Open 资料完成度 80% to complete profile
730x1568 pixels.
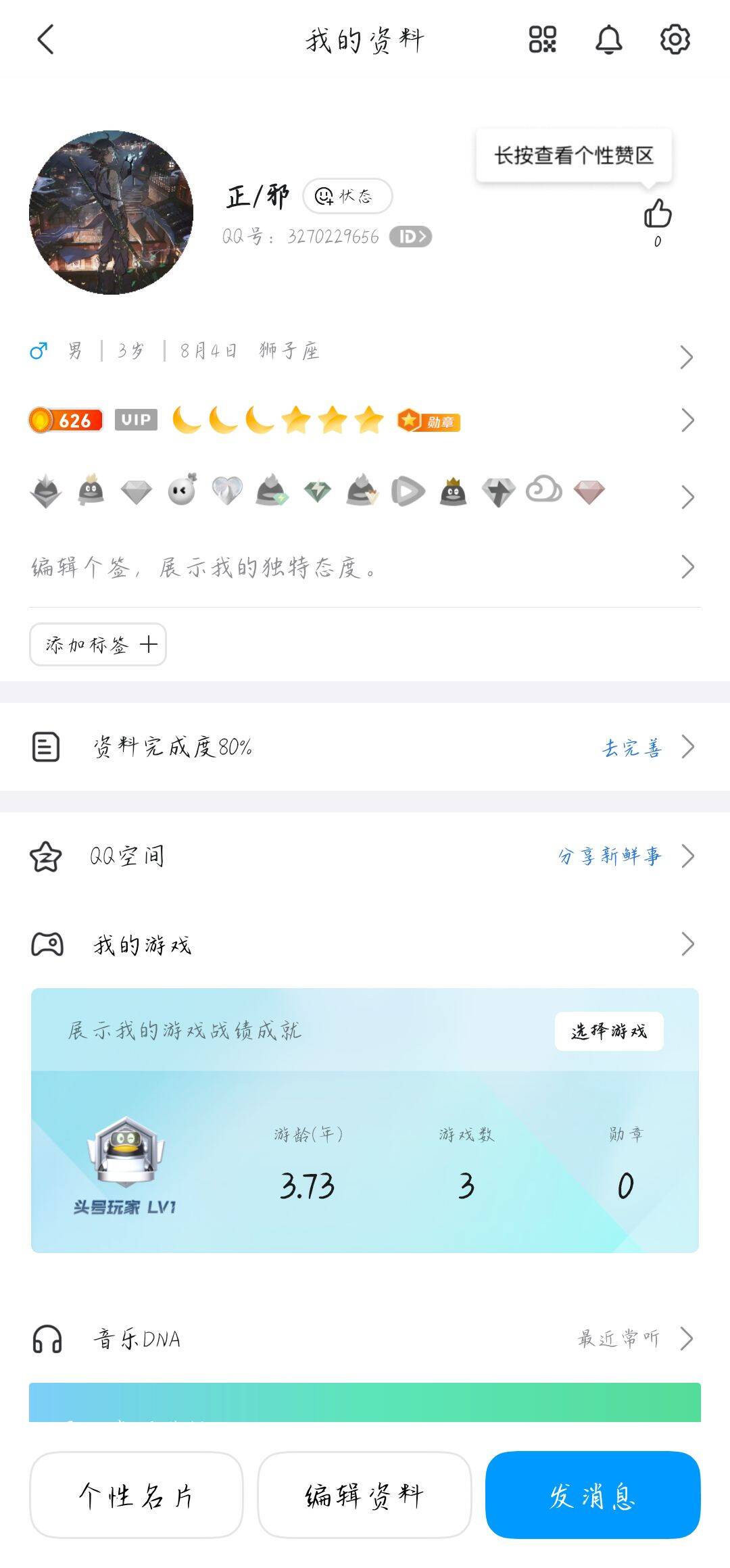pos(365,747)
